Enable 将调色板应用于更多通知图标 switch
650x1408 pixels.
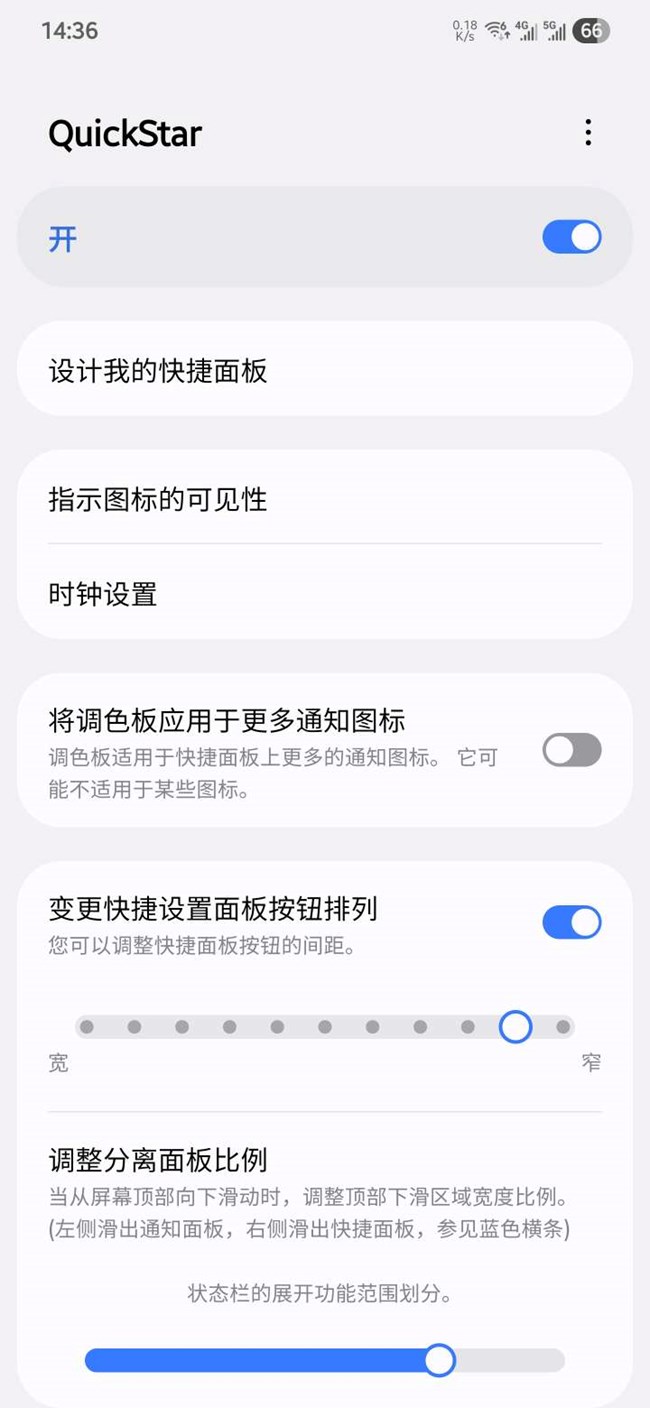coord(571,750)
